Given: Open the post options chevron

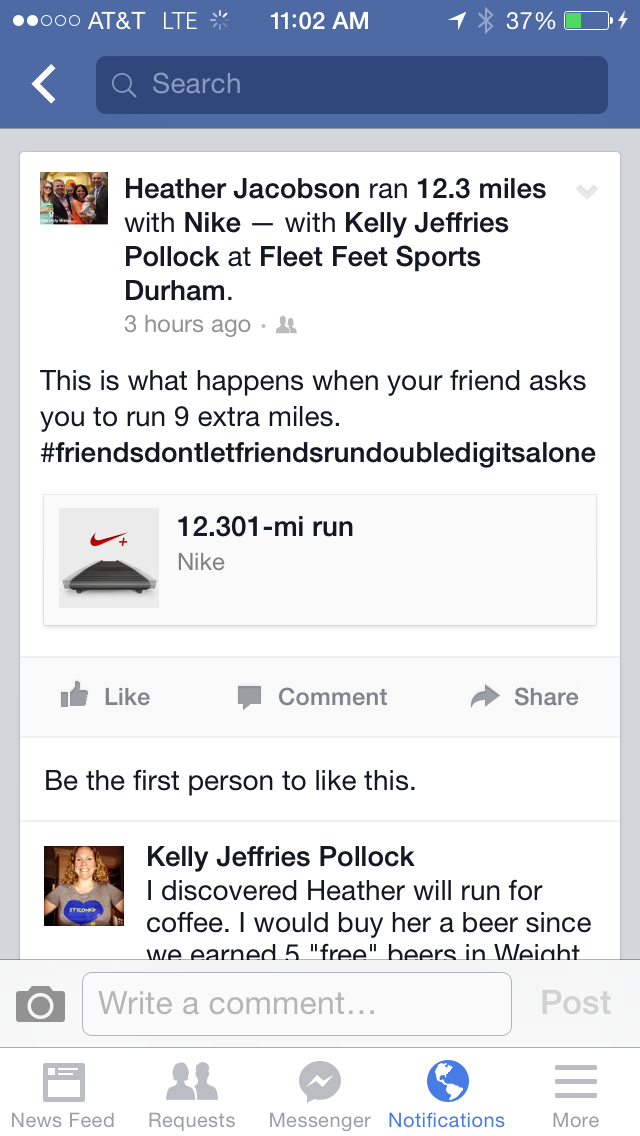Looking at the screenshot, I should click(587, 192).
